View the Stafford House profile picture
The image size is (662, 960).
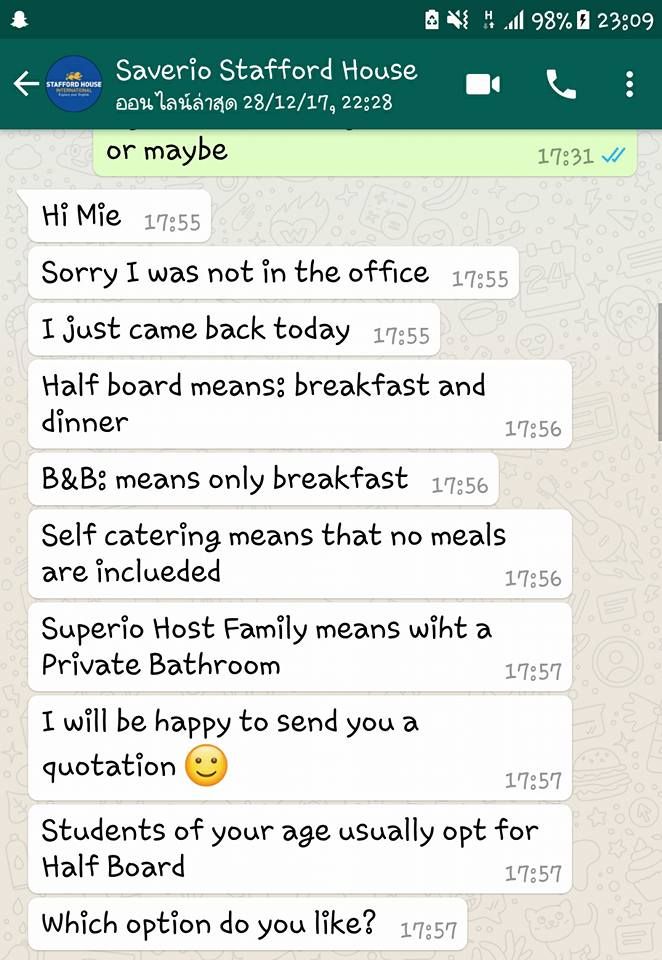(x=74, y=84)
